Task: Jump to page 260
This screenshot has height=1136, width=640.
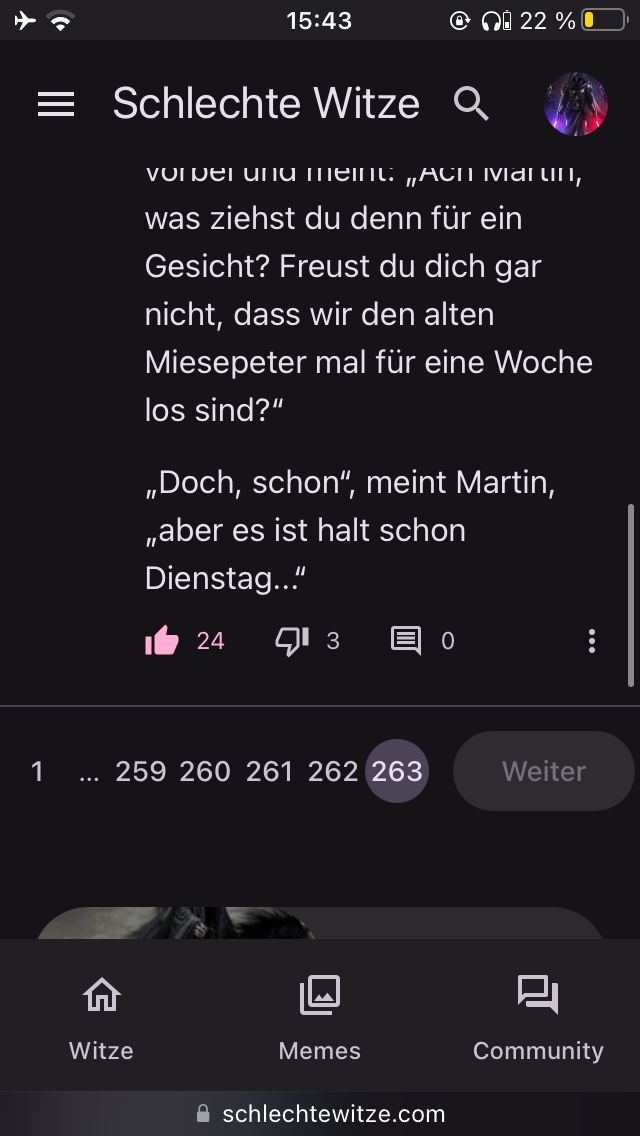Action: coord(205,771)
